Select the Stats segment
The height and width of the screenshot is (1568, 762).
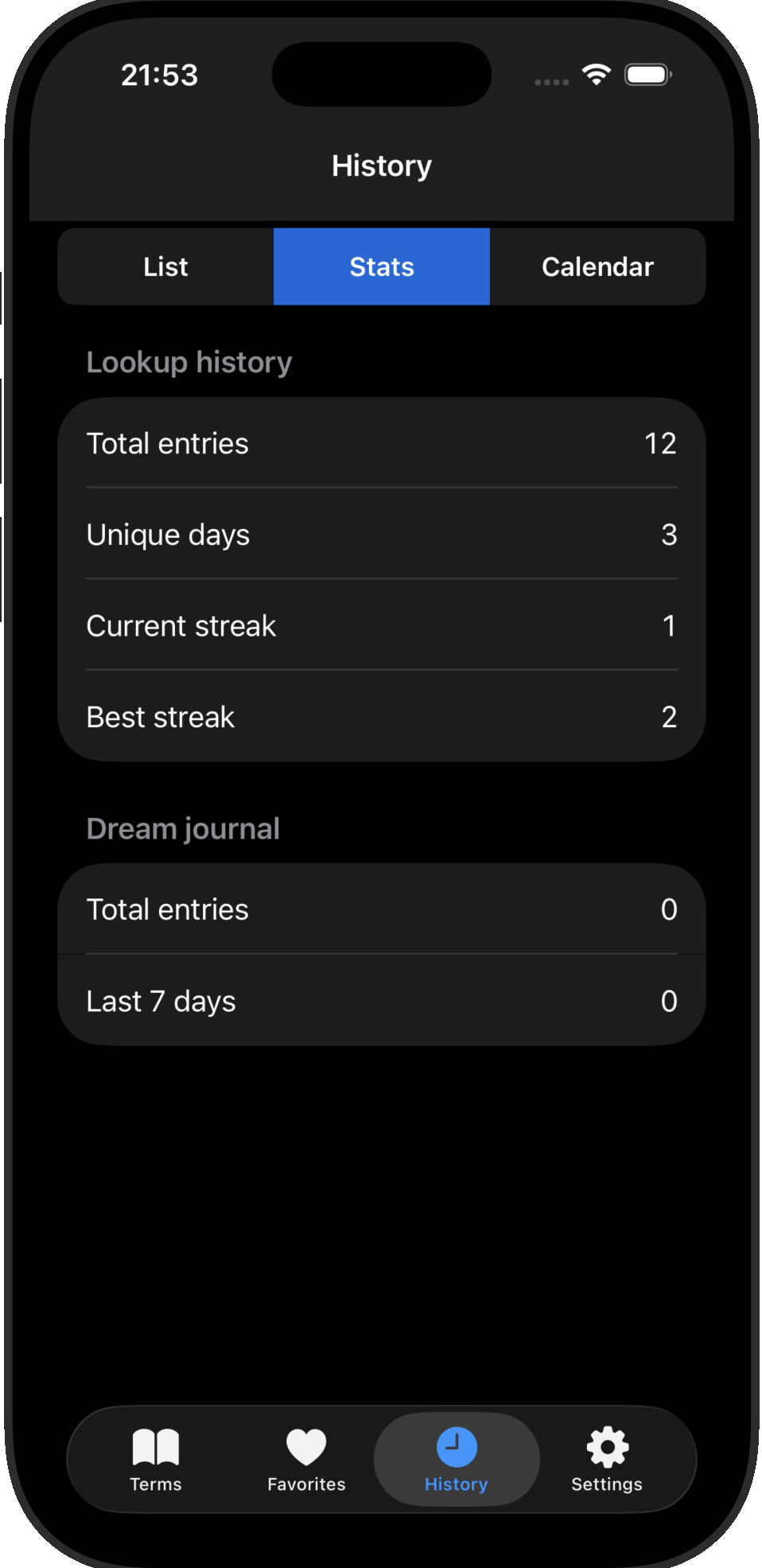point(381,267)
